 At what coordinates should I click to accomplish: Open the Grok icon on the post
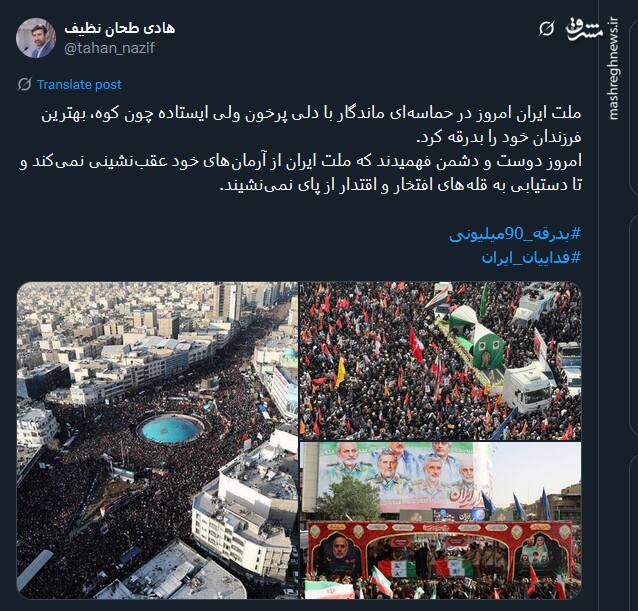546,28
